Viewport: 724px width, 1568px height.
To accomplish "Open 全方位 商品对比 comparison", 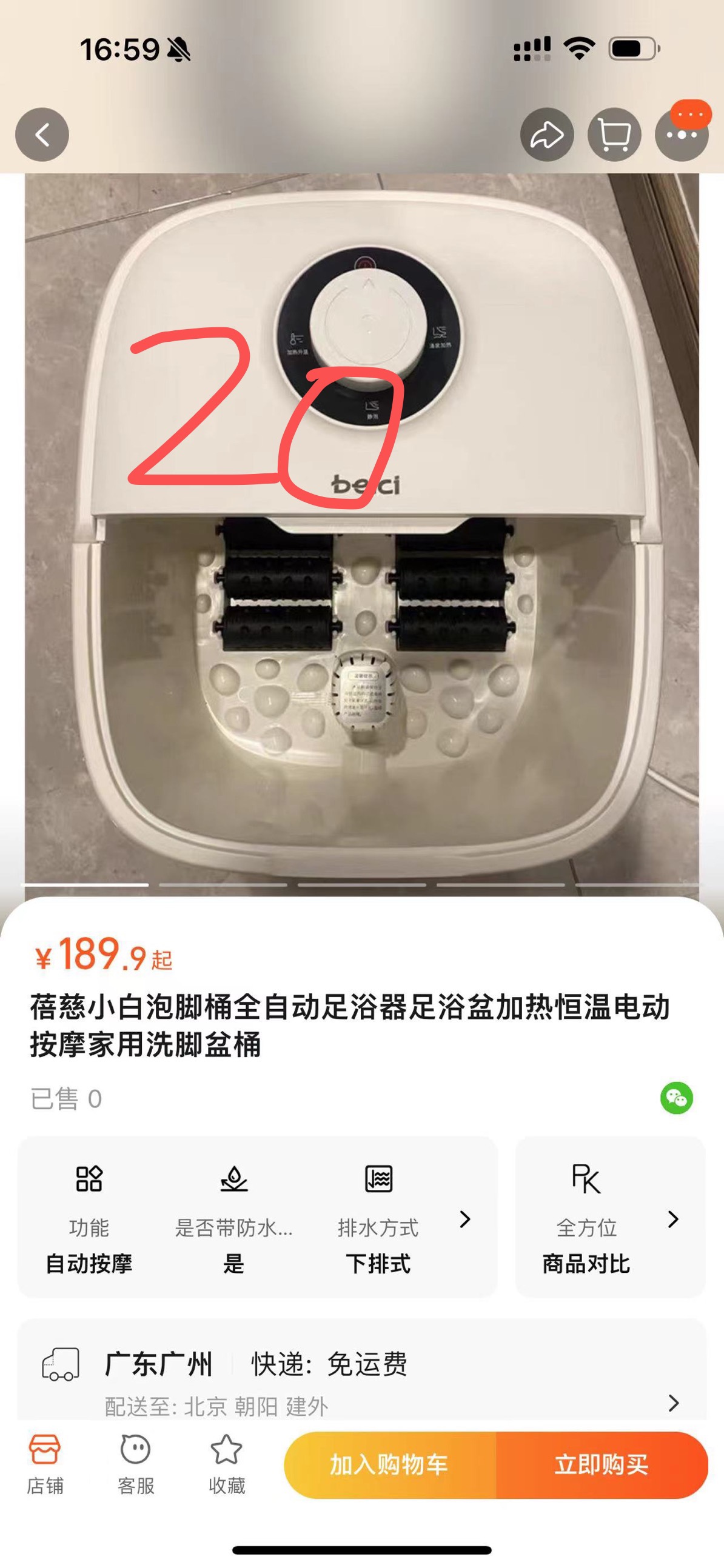I will tap(610, 1219).
